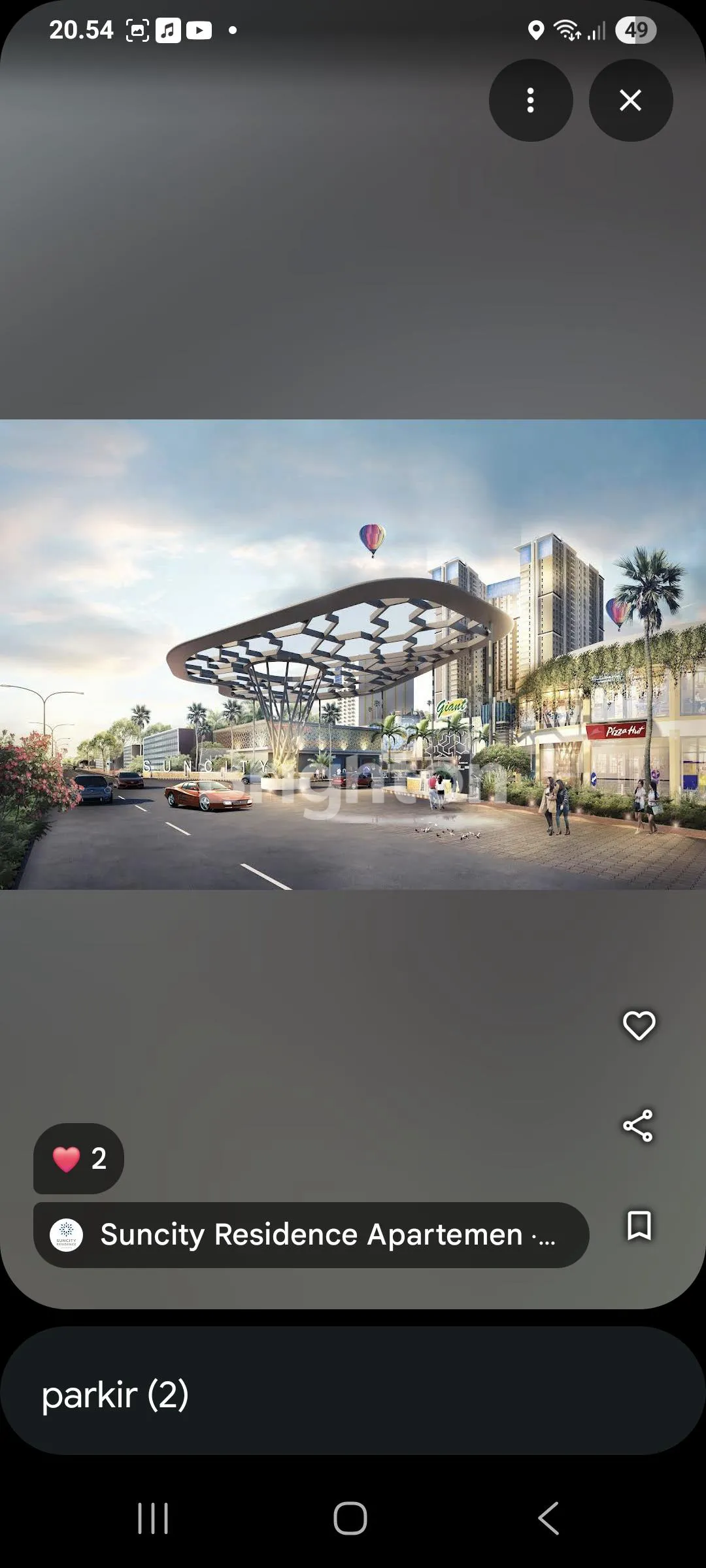Save photo with the bookmark icon
706x1568 pixels.
point(639,1225)
